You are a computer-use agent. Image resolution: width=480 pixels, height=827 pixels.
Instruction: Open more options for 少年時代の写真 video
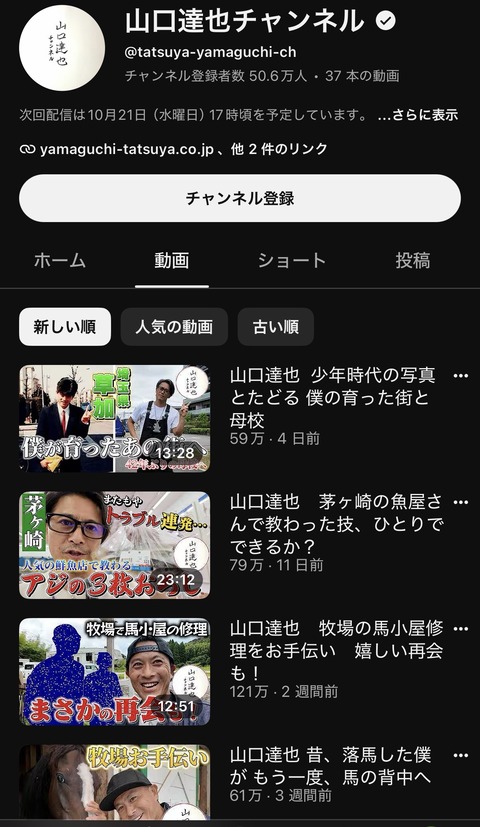[x=460, y=376]
